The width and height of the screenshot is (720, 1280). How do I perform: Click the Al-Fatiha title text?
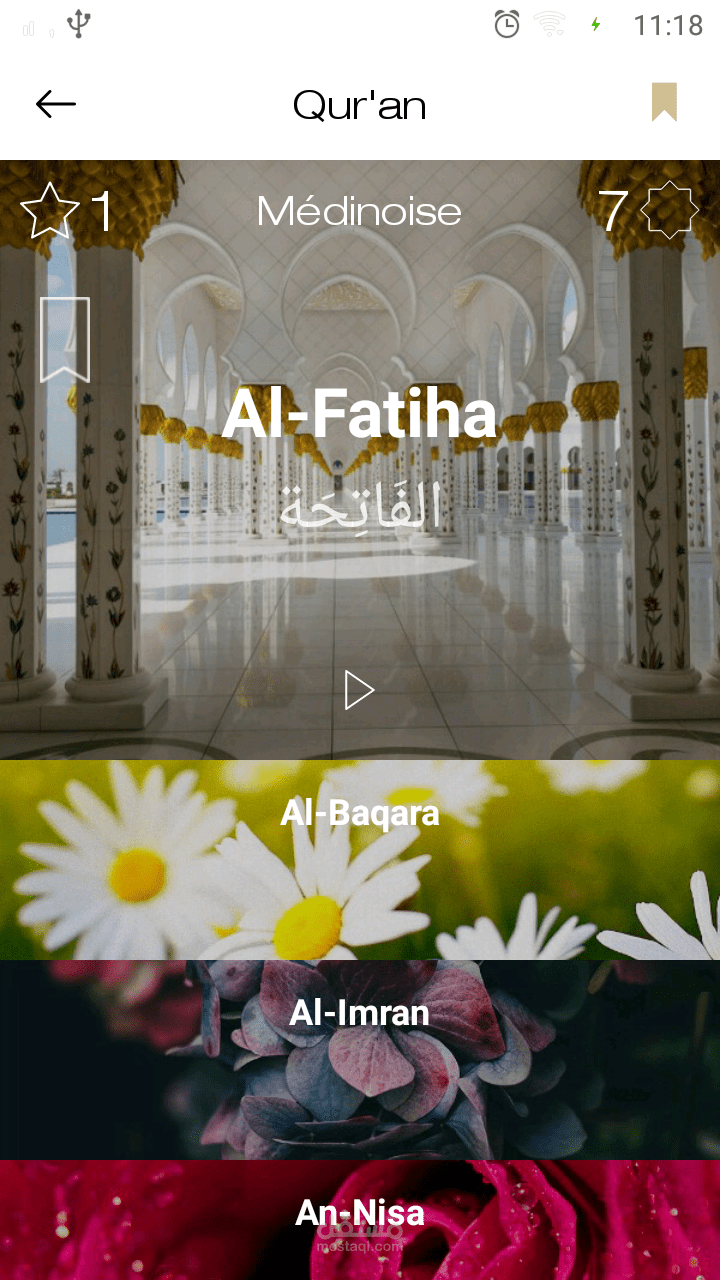coord(360,413)
